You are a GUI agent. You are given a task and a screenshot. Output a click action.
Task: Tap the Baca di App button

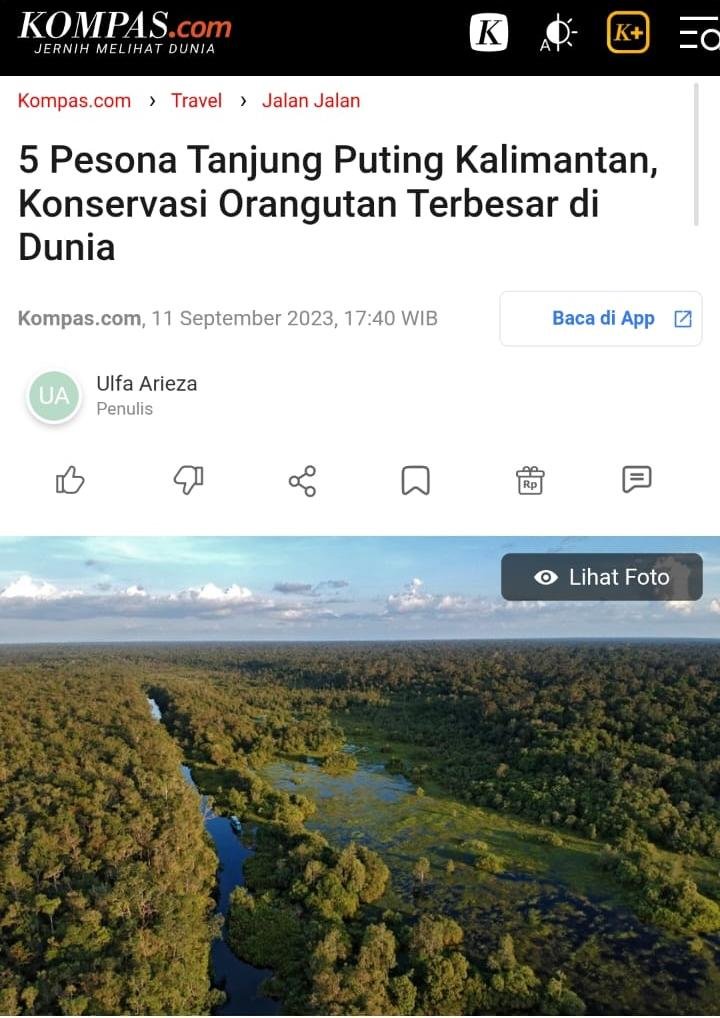click(601, 318)
